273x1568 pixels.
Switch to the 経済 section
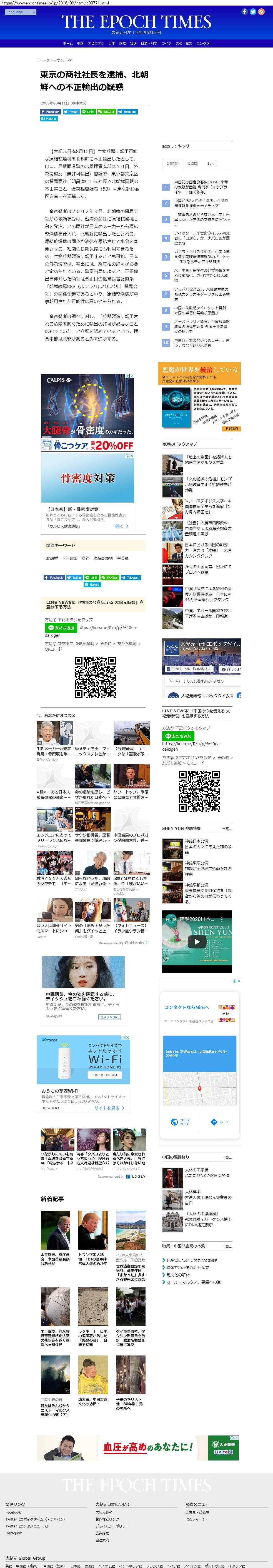coord(133,43)
